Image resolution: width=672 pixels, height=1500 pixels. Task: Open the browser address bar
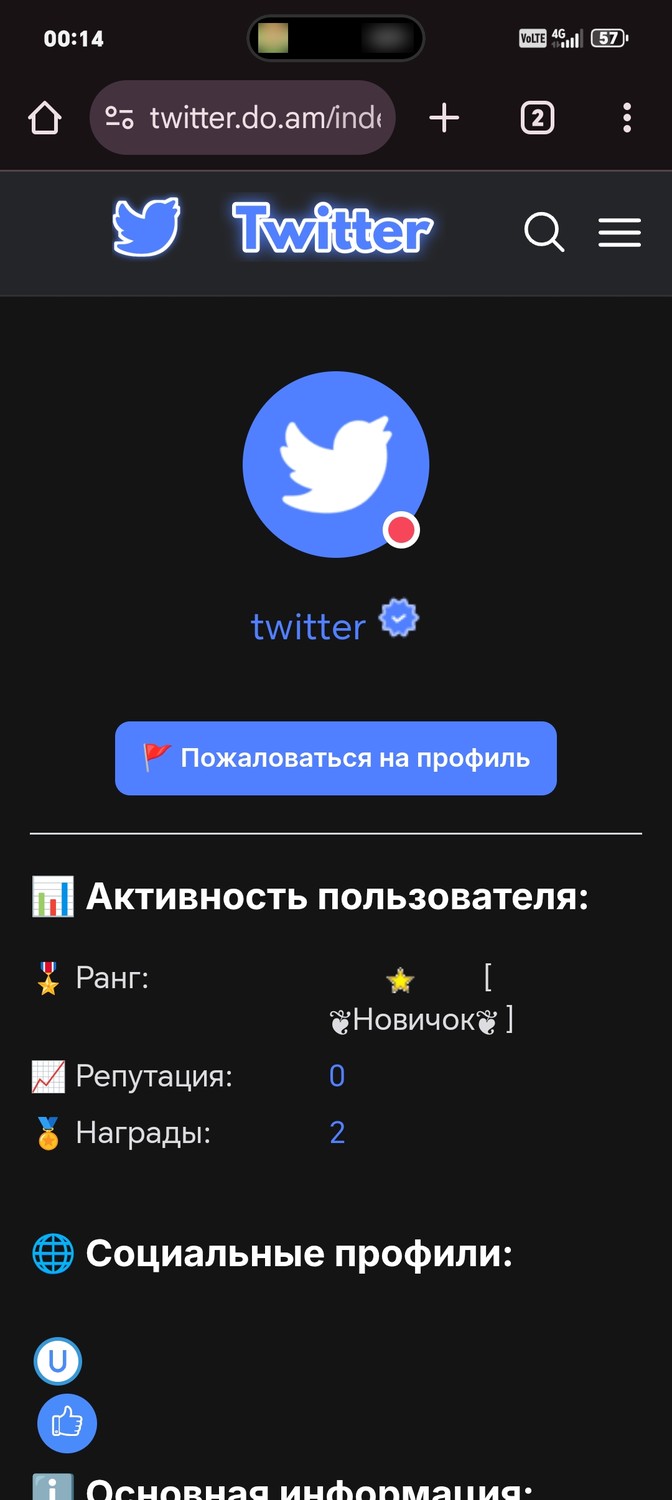pos(243,118)
